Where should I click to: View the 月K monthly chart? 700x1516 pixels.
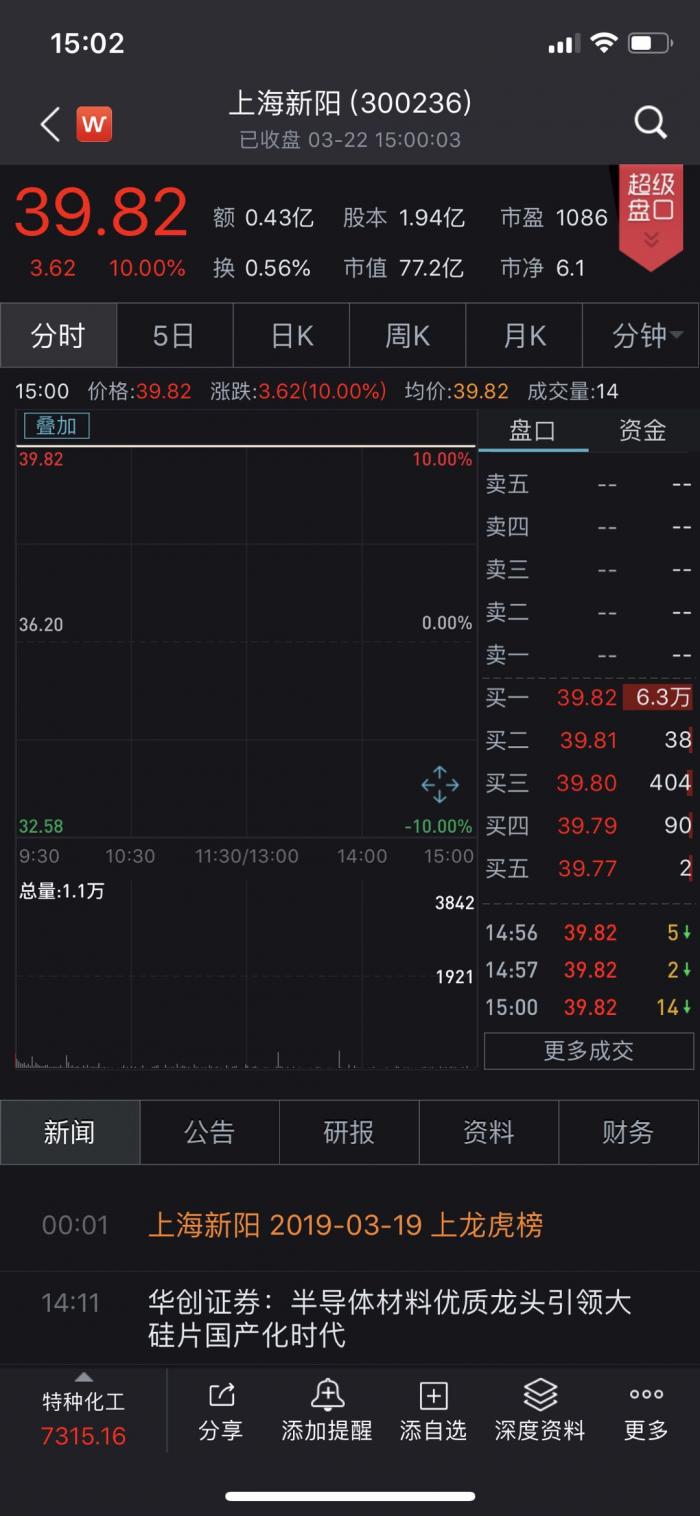point(524,336)
